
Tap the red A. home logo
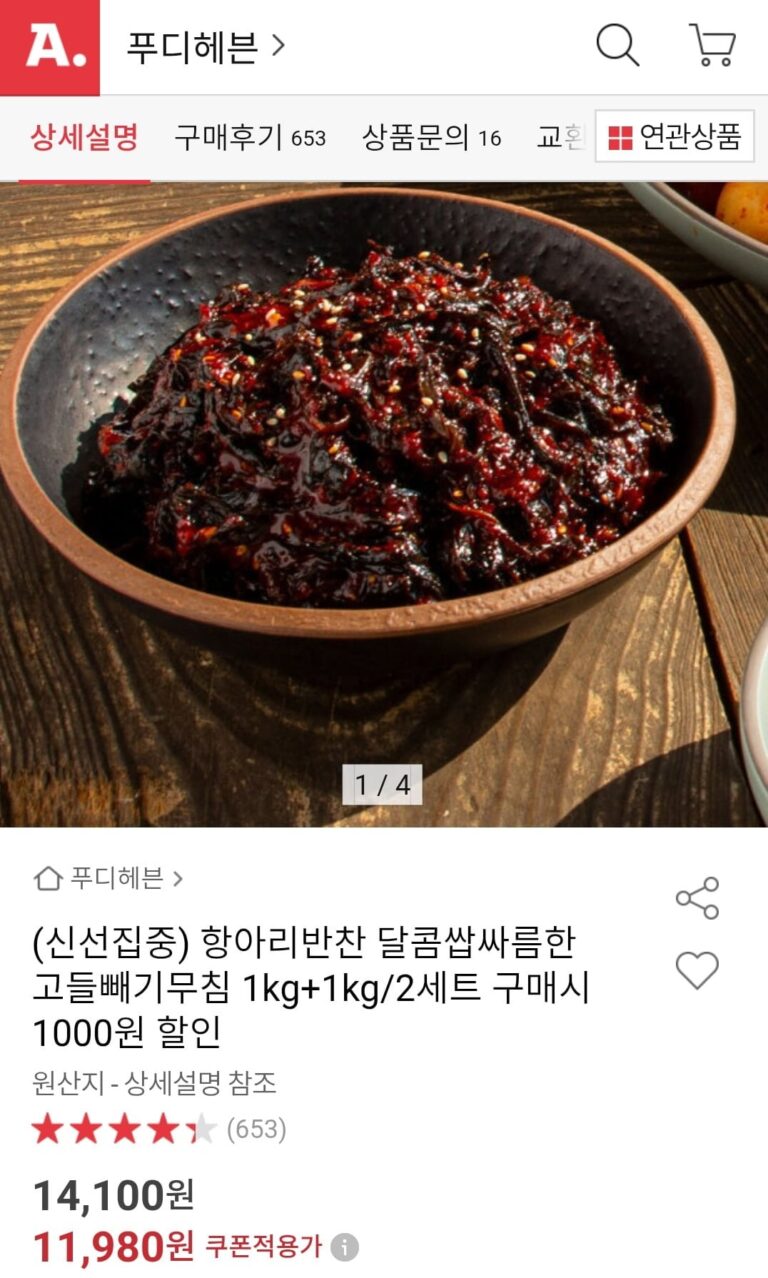click(x=49, y=47)
